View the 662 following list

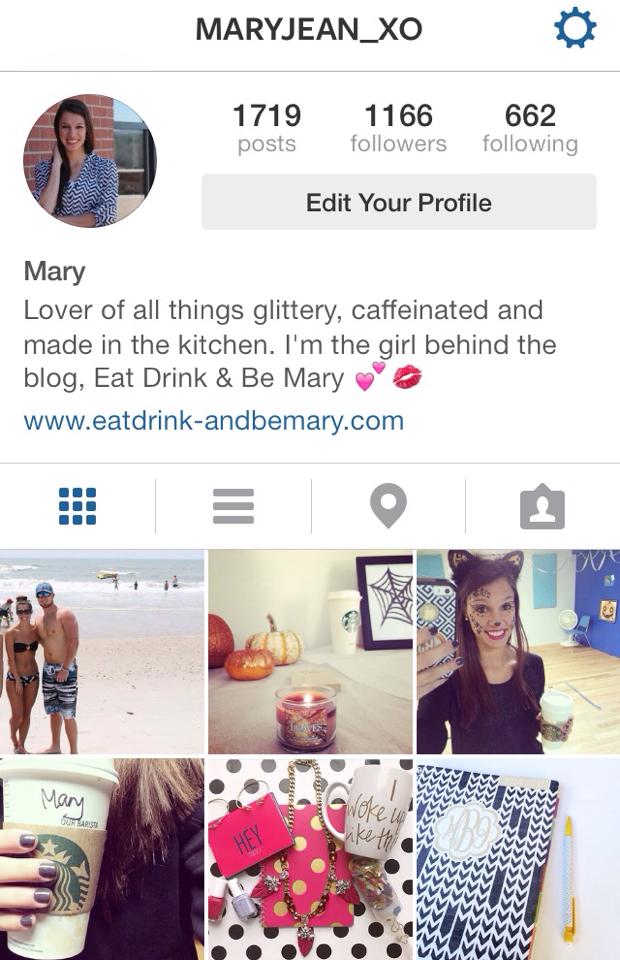click(x=530, y=128)
